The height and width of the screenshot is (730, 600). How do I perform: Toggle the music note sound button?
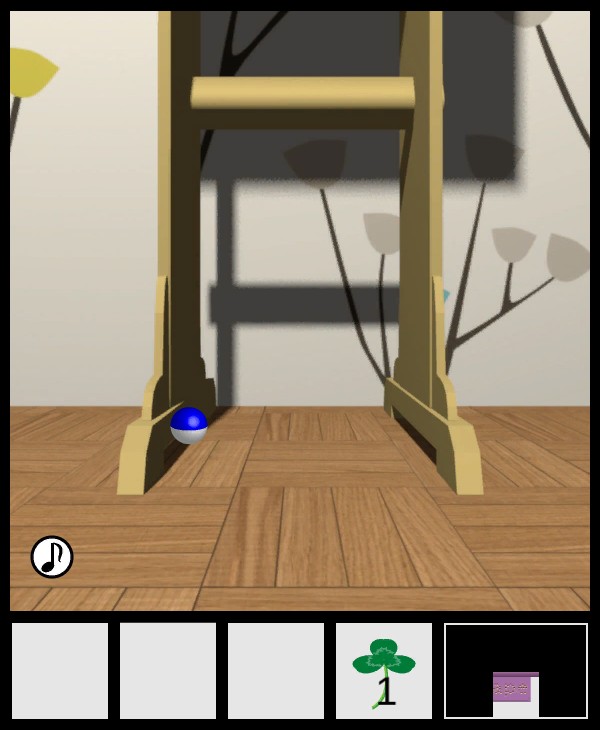coord(52,557)
